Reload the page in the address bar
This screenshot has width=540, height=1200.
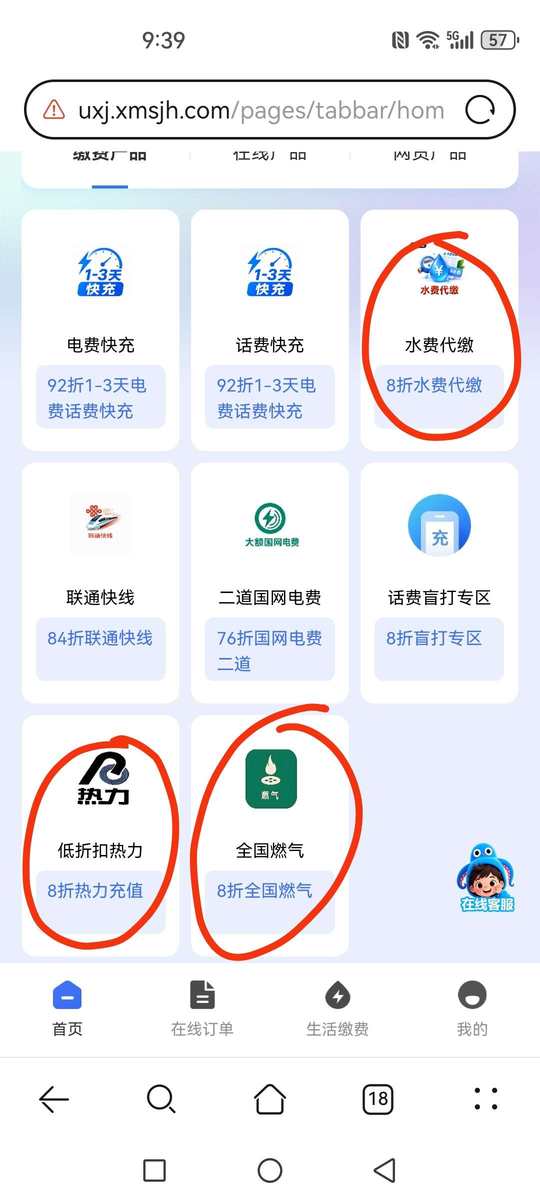[481, 110]
